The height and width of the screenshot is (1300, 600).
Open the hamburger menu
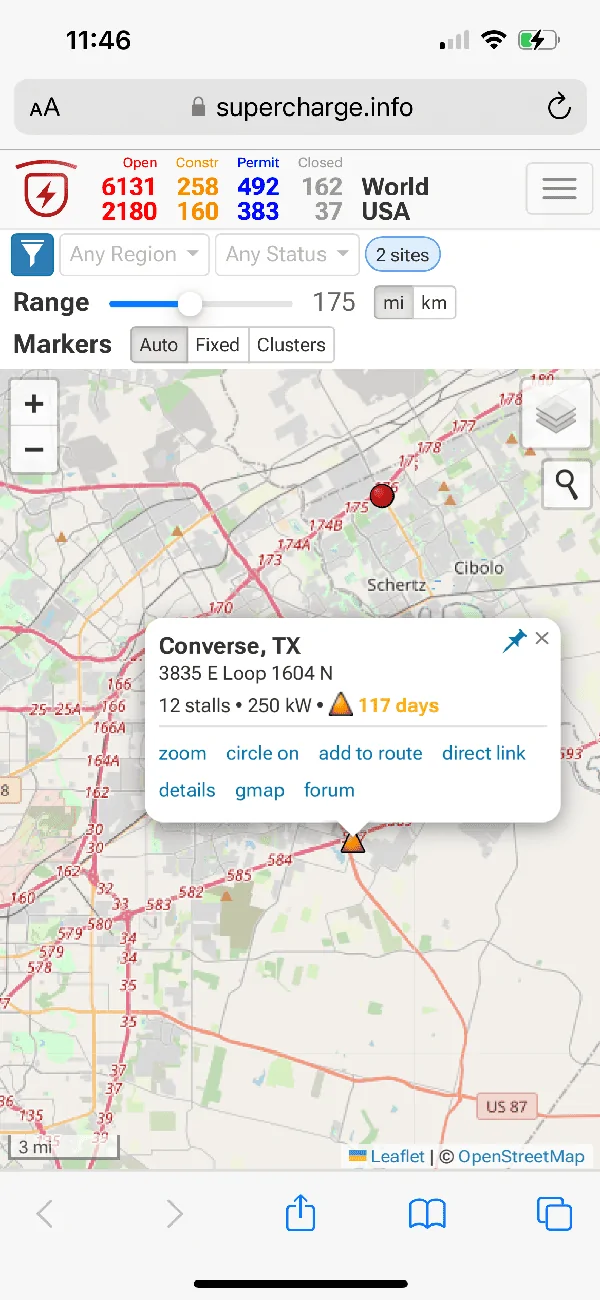[559, 189]
